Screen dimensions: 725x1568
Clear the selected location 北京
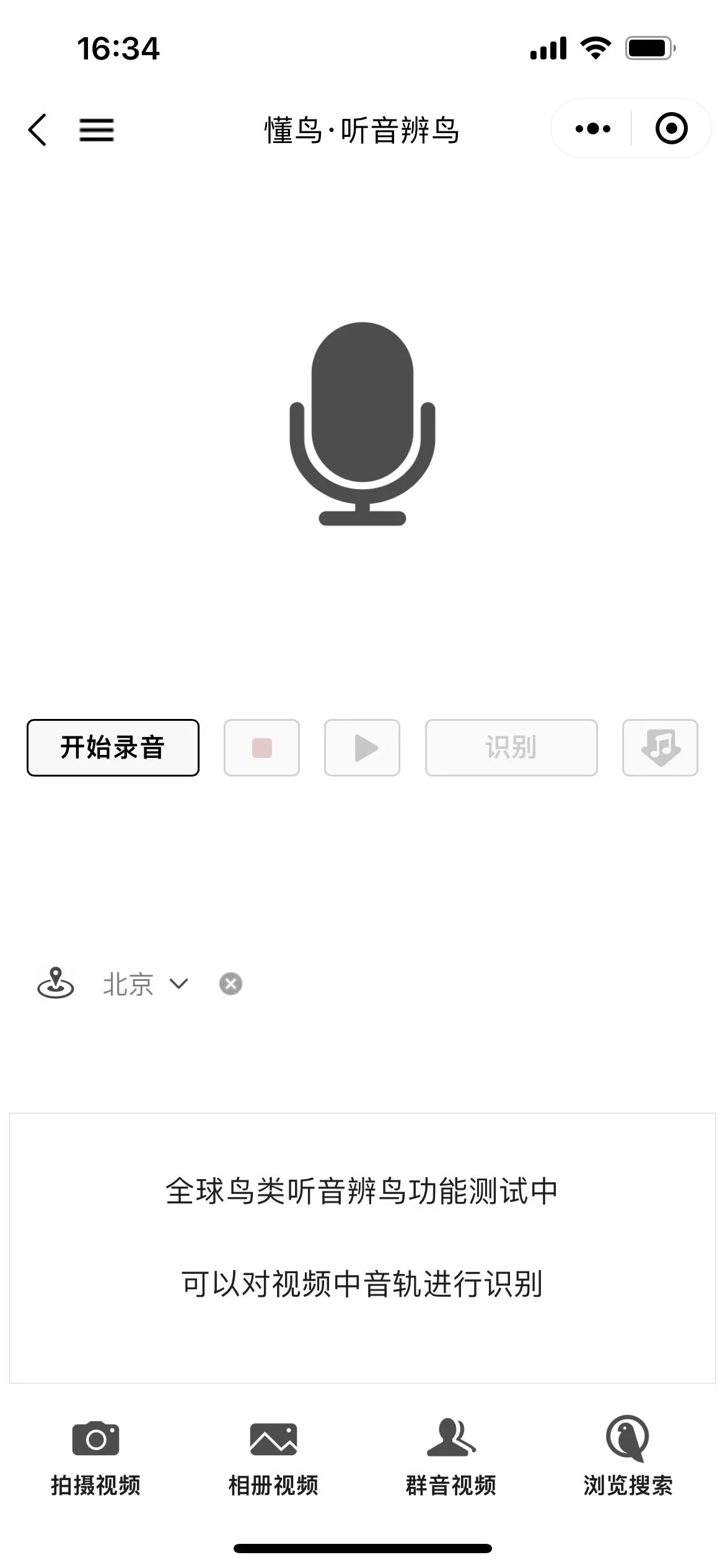point(231,983)
